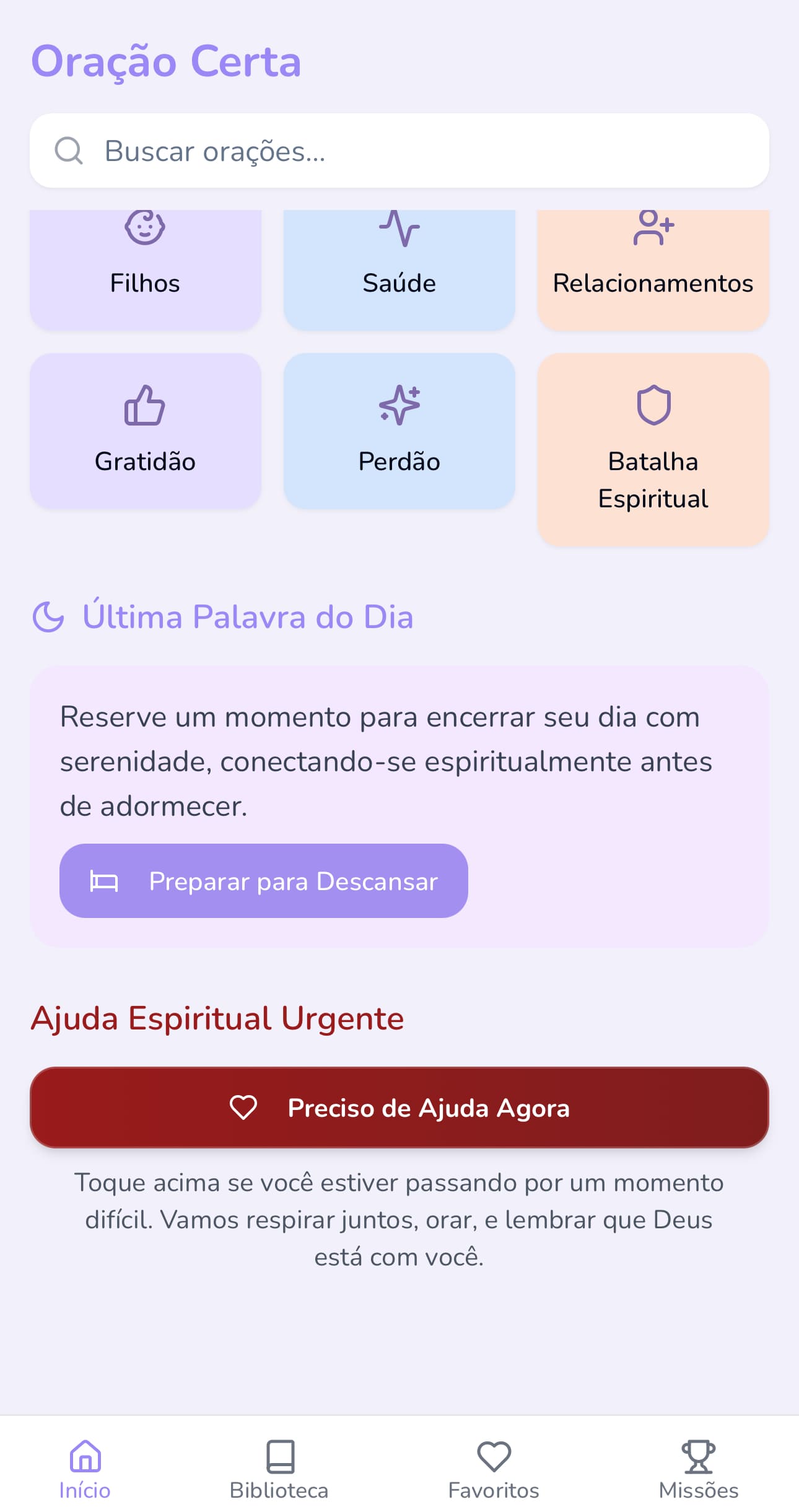
Task: Select Batalha Espiritual category
Action: tap(653, 449)
